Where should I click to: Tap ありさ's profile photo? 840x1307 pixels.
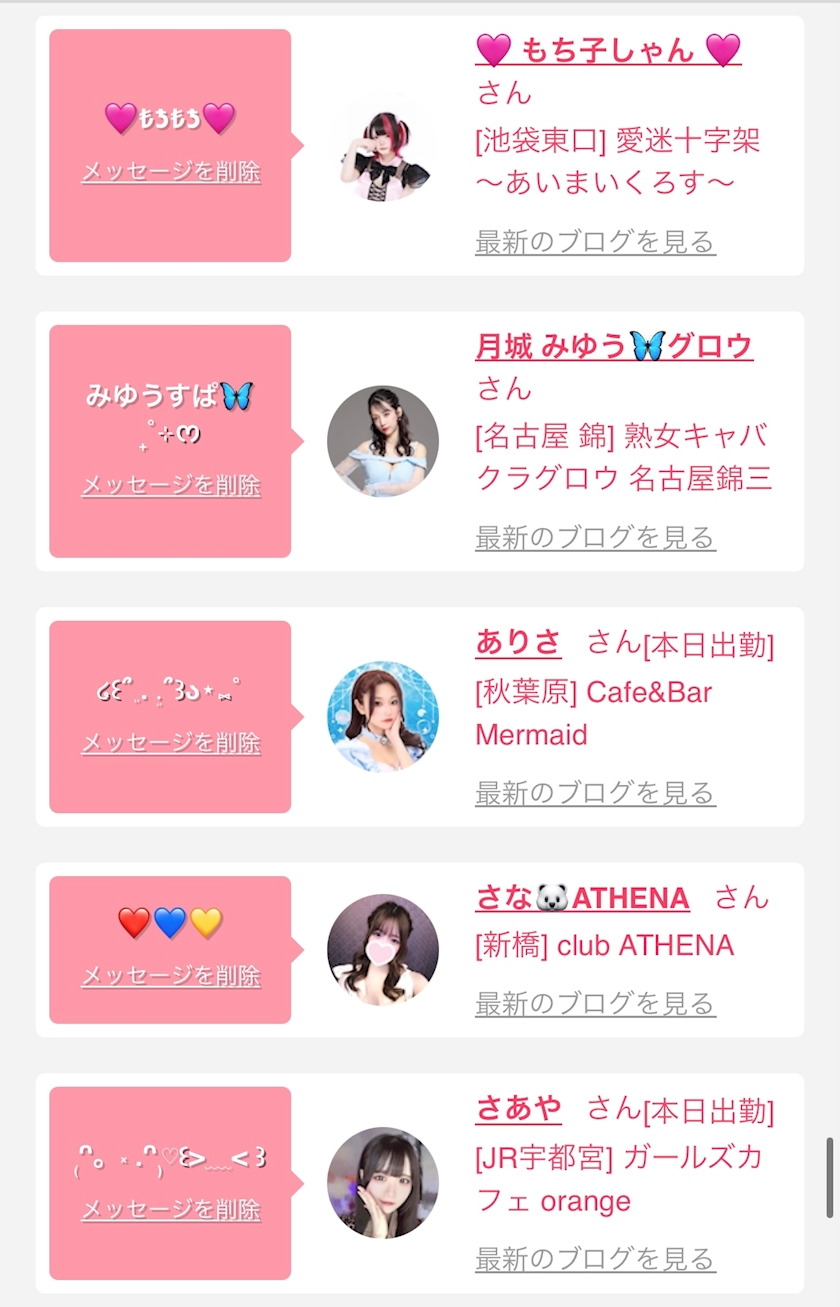tap(383, 716)
